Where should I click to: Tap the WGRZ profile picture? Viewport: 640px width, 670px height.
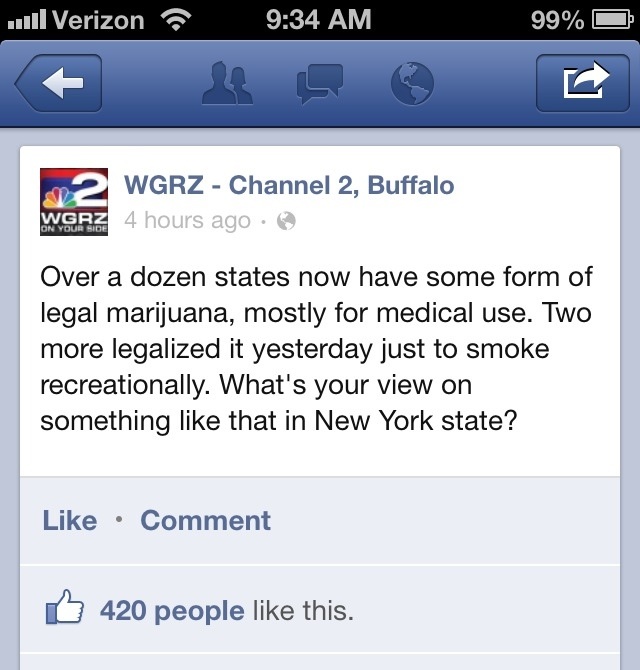click(x=73, y=201)
